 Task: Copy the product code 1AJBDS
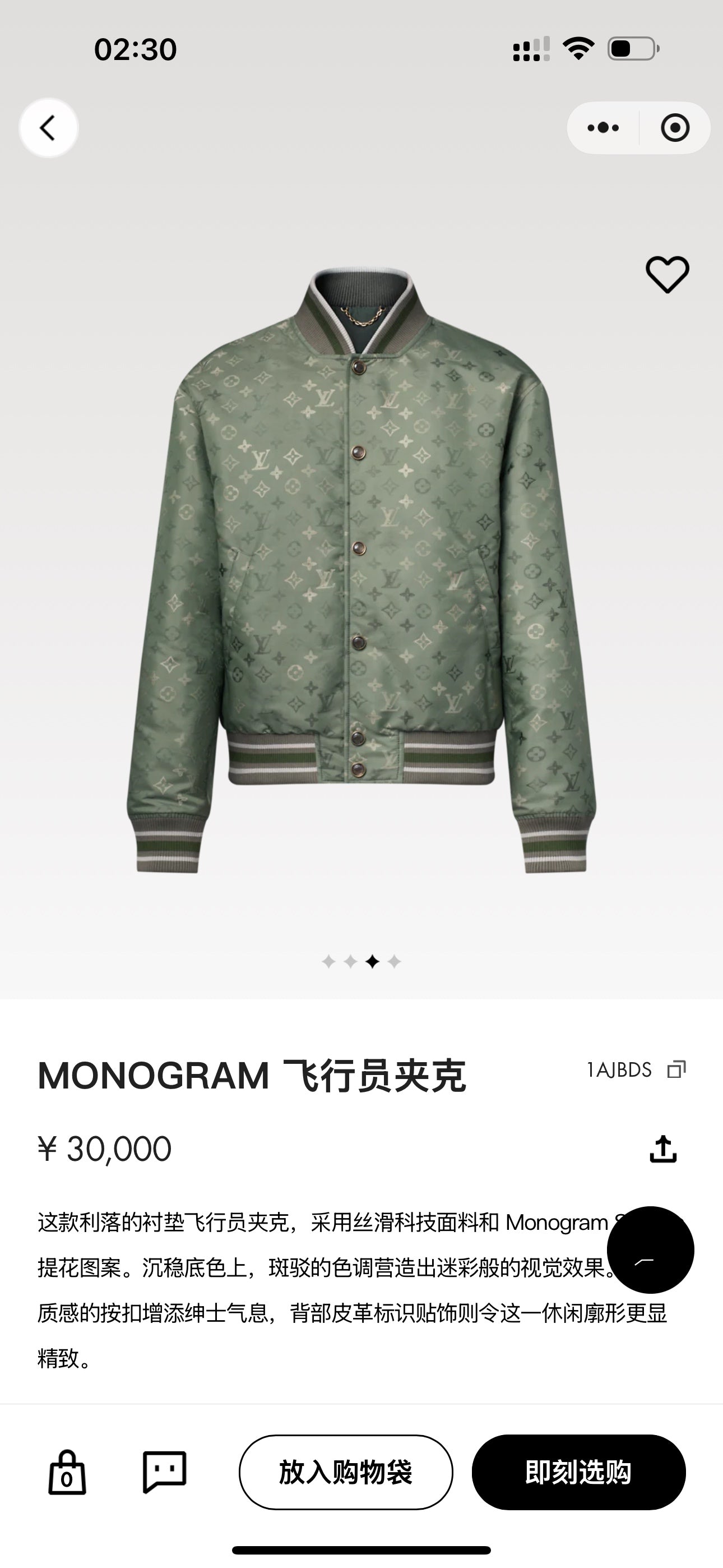tap(676, 1069)
